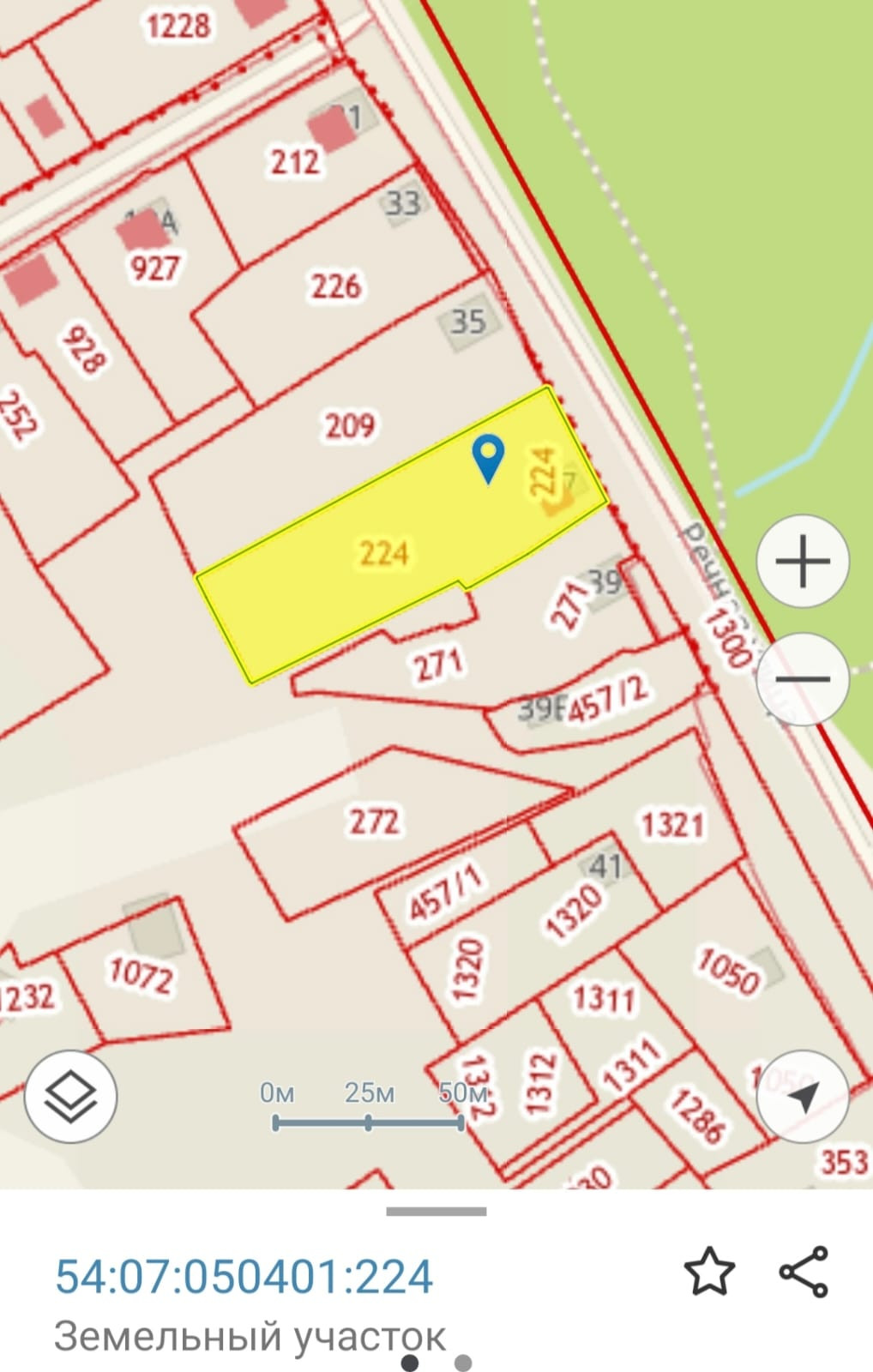
Task: Zoom in with the plus button
Action: pyautogui.click(x=803, y=563)
